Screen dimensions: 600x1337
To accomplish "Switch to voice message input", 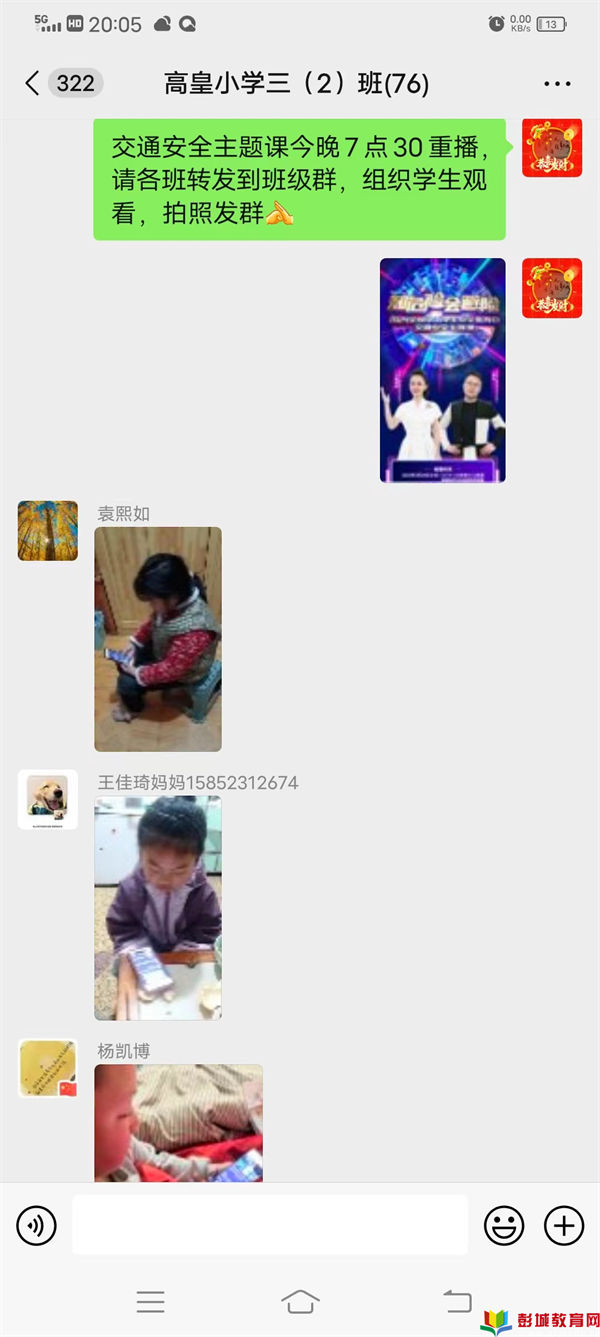I will [37, 1225].
